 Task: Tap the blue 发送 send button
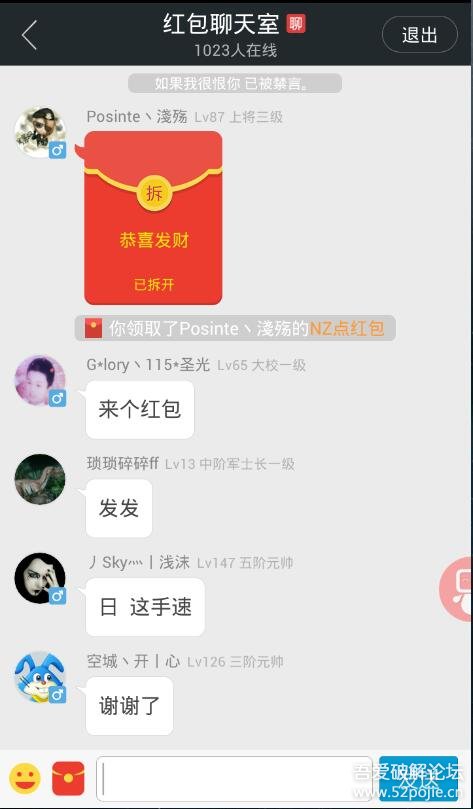point(418,779)
